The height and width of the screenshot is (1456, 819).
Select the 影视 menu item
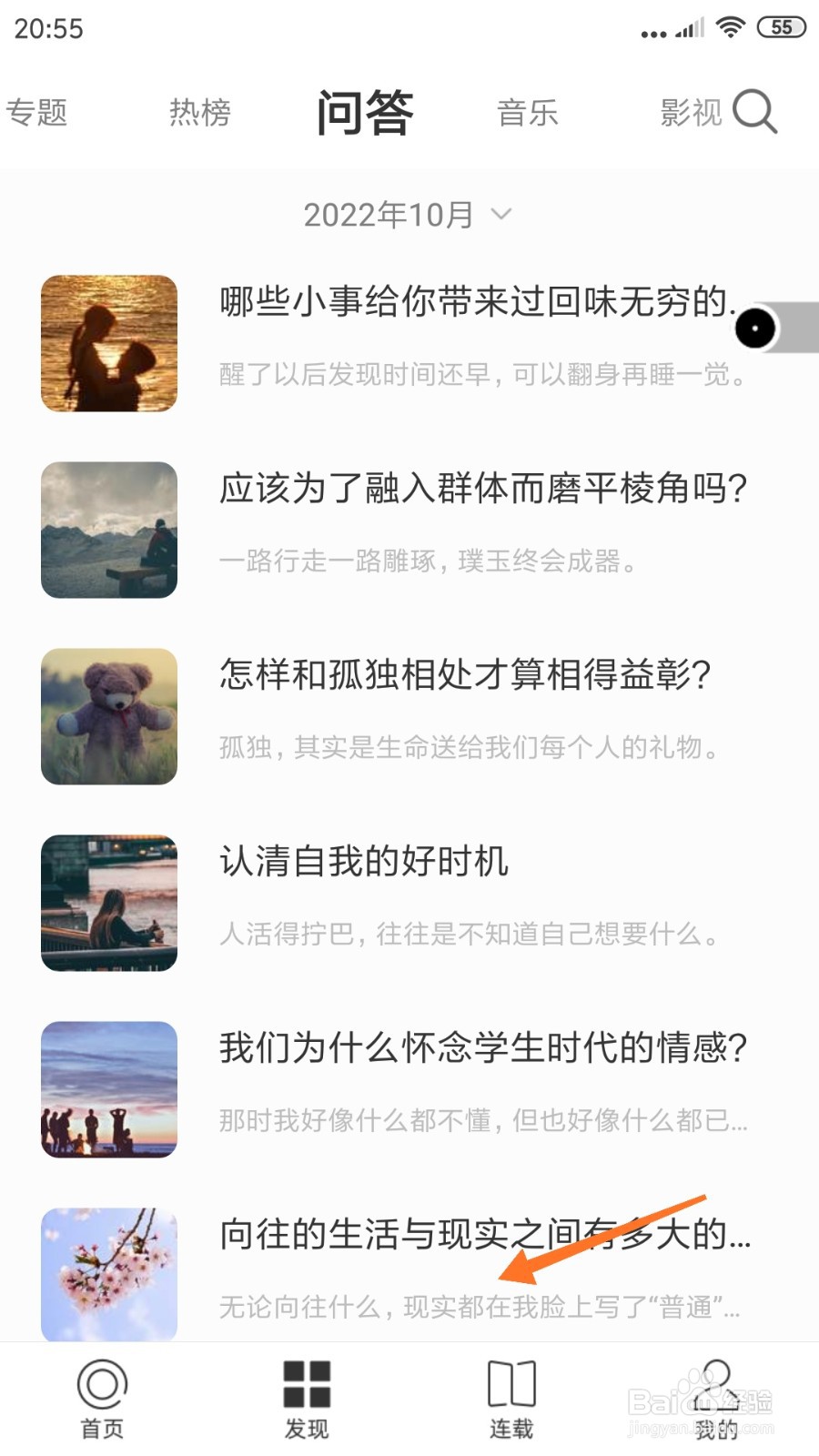pos(691,112)
